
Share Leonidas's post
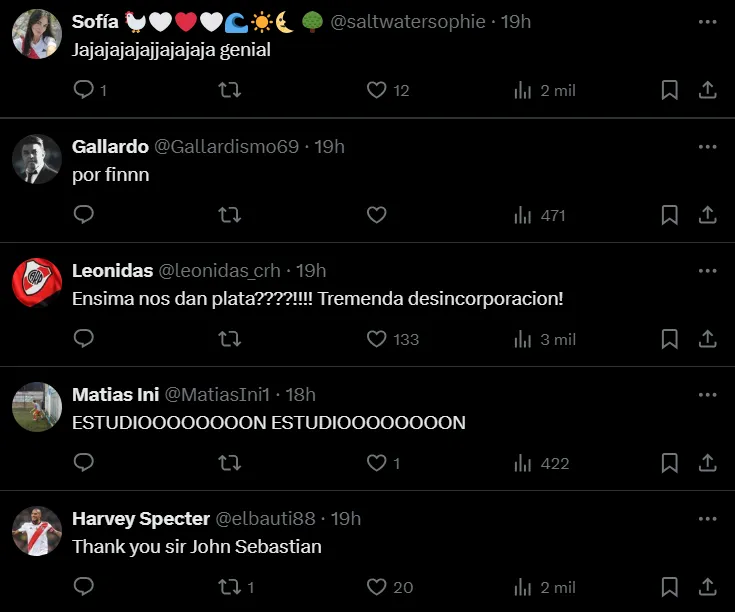[707, 339]
